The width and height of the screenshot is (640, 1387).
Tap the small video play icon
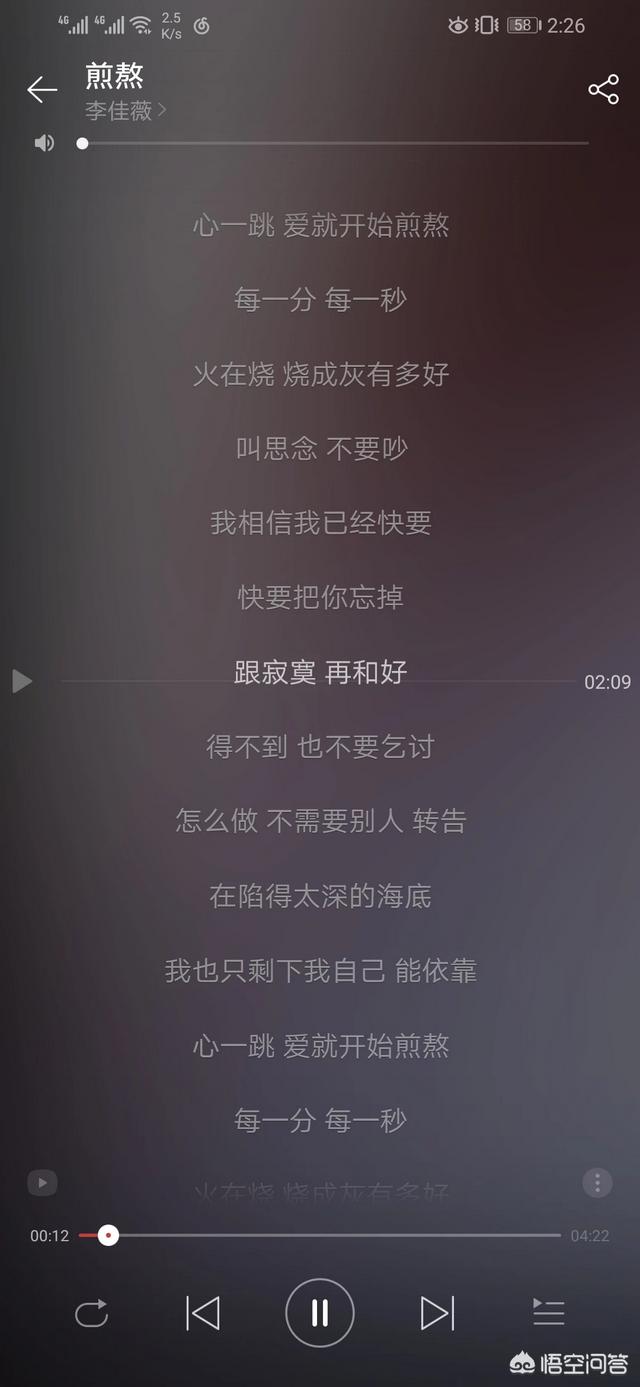click(x=42, y=1183)
